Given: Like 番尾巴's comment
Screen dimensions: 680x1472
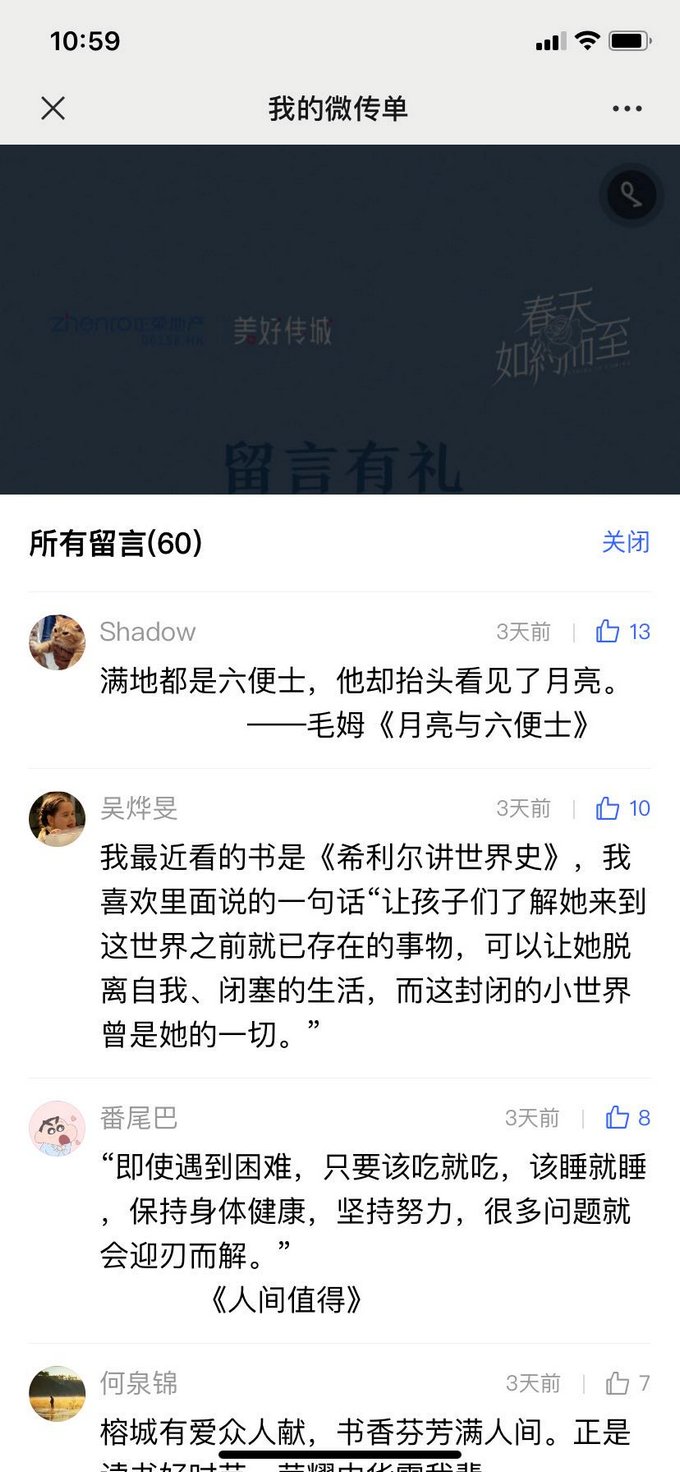Looking at the screenshot, I should pyautogui.click(x=618, y=1117).
